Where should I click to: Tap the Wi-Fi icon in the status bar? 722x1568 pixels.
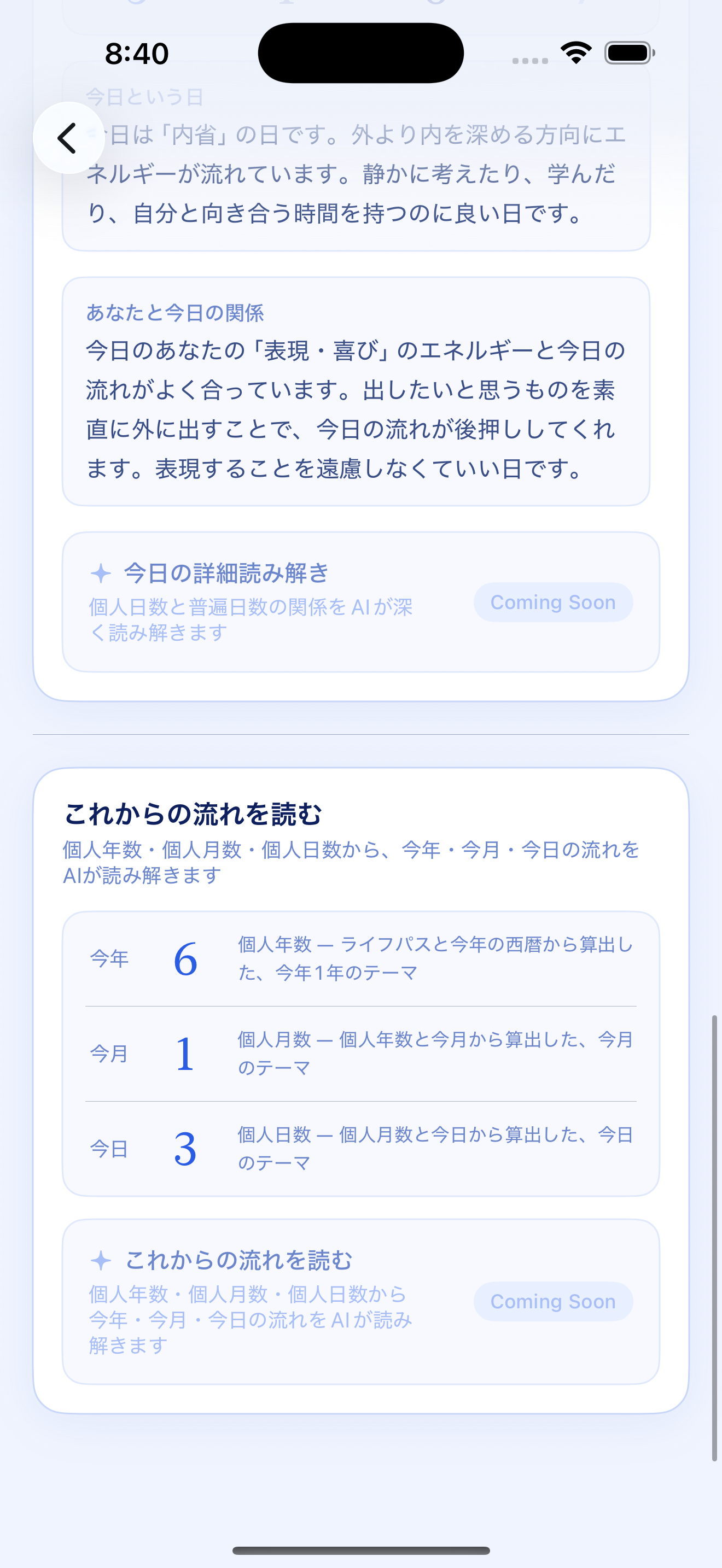pos(575,54)
